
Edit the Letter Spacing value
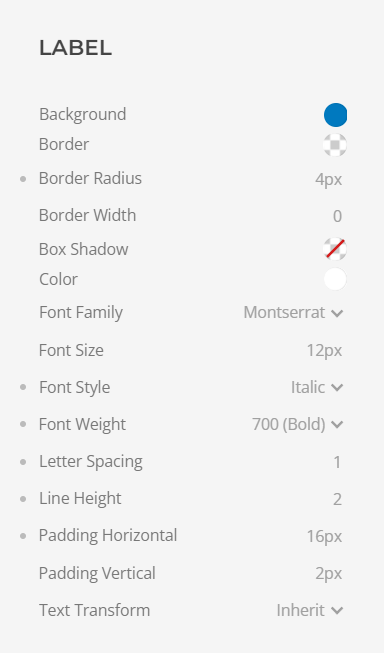click(x=337, y=462)
